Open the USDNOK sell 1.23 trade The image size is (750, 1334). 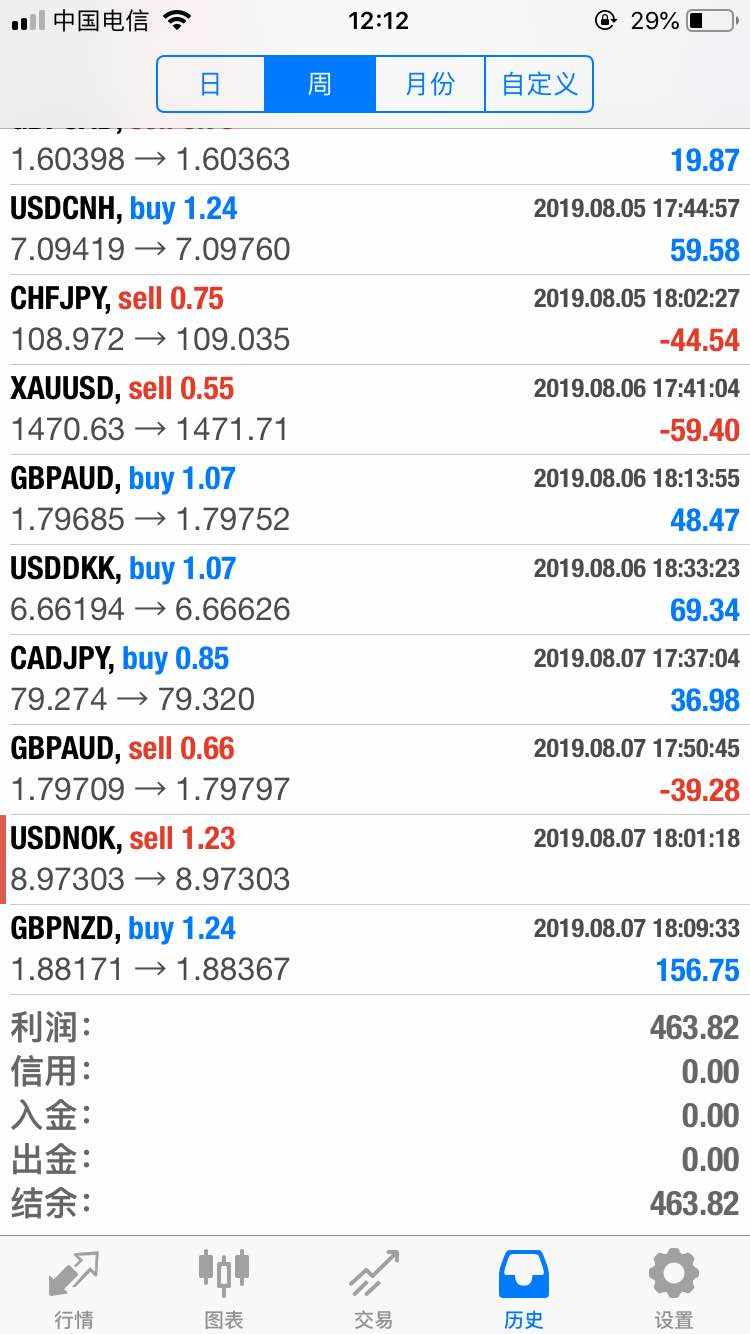375,859
